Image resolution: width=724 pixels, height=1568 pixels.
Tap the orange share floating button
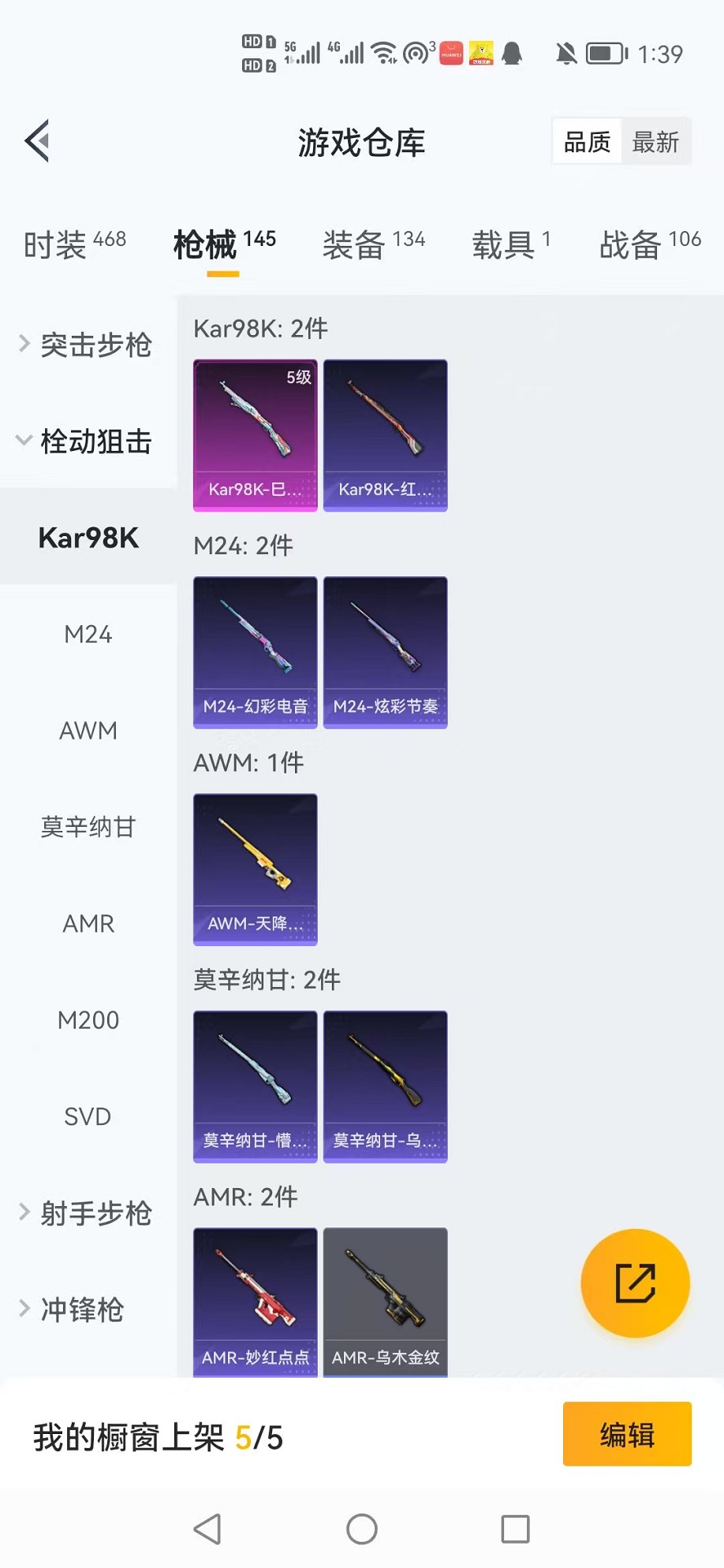pyautogui.click(x=635, y=1283)
